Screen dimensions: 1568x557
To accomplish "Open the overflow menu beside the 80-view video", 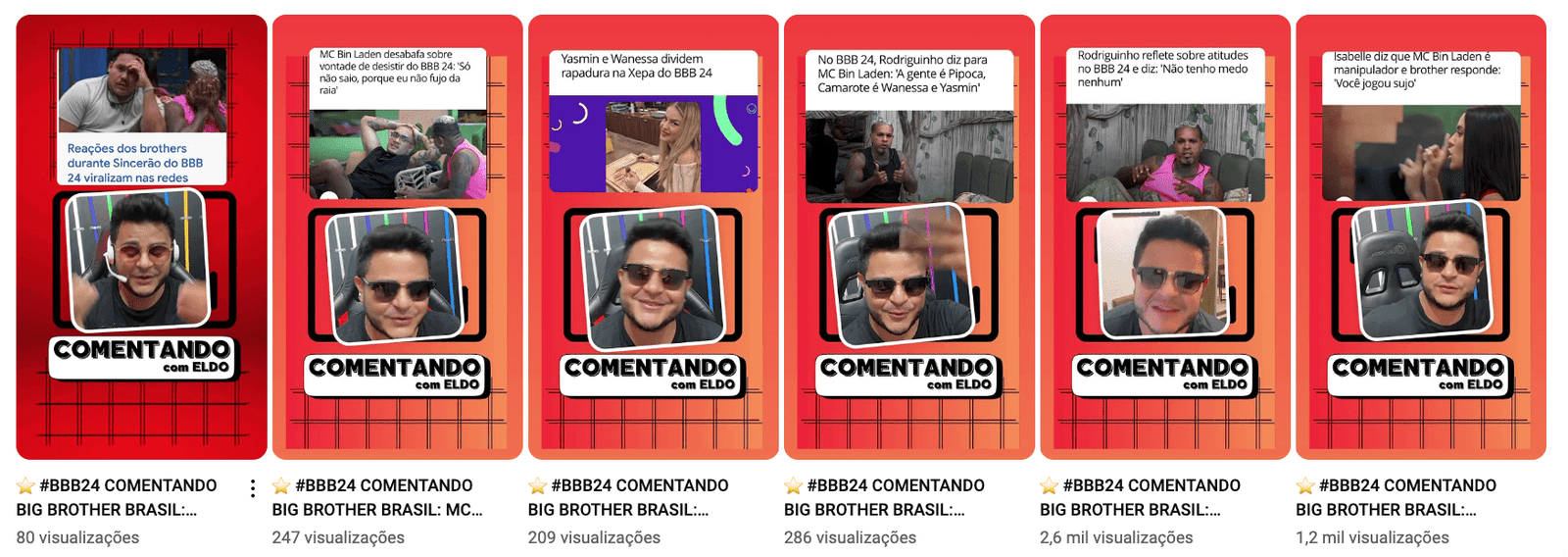I will click(253, 488).
